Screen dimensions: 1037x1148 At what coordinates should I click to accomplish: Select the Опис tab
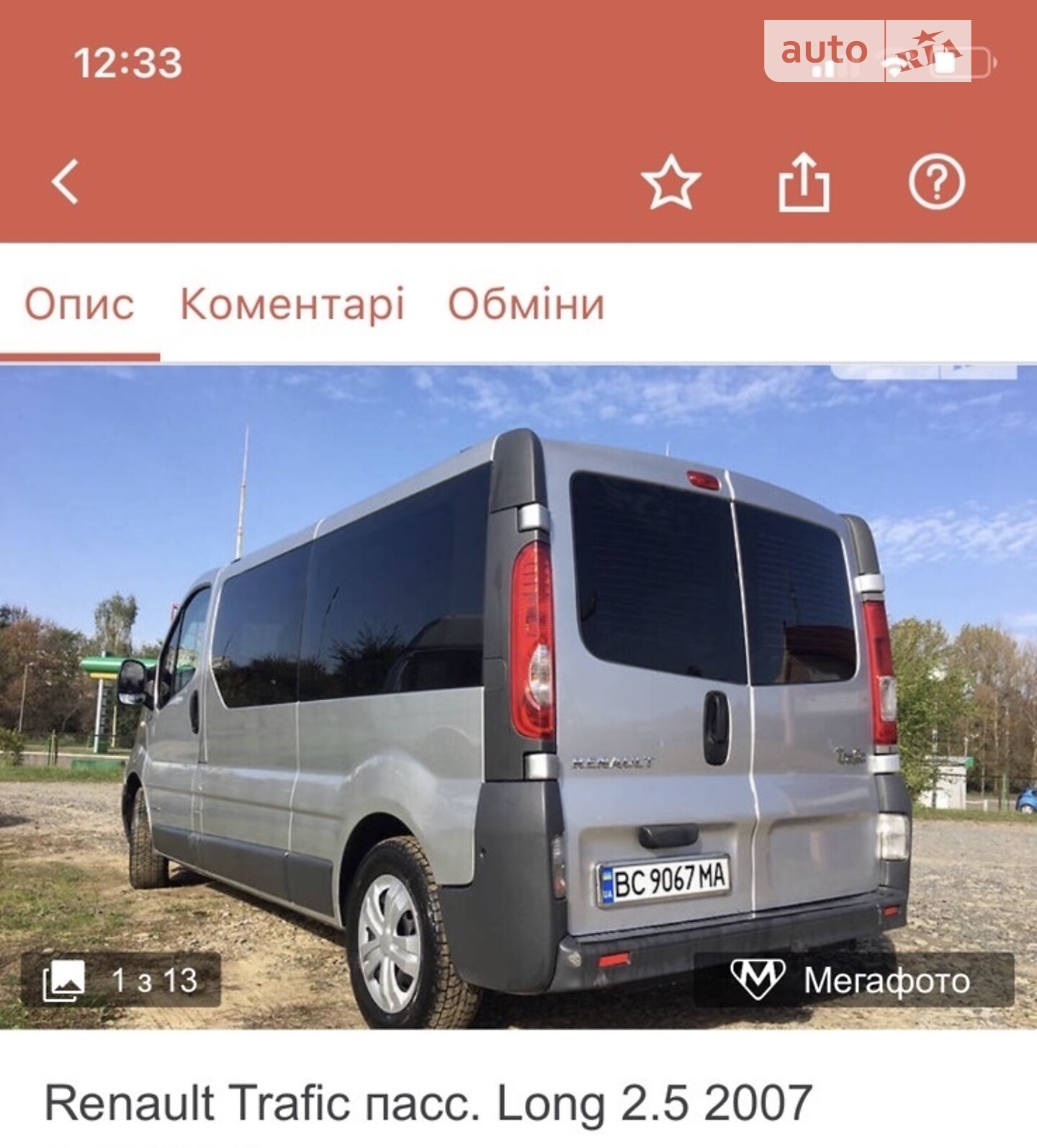pyautogui.click(x=79, y=304)
